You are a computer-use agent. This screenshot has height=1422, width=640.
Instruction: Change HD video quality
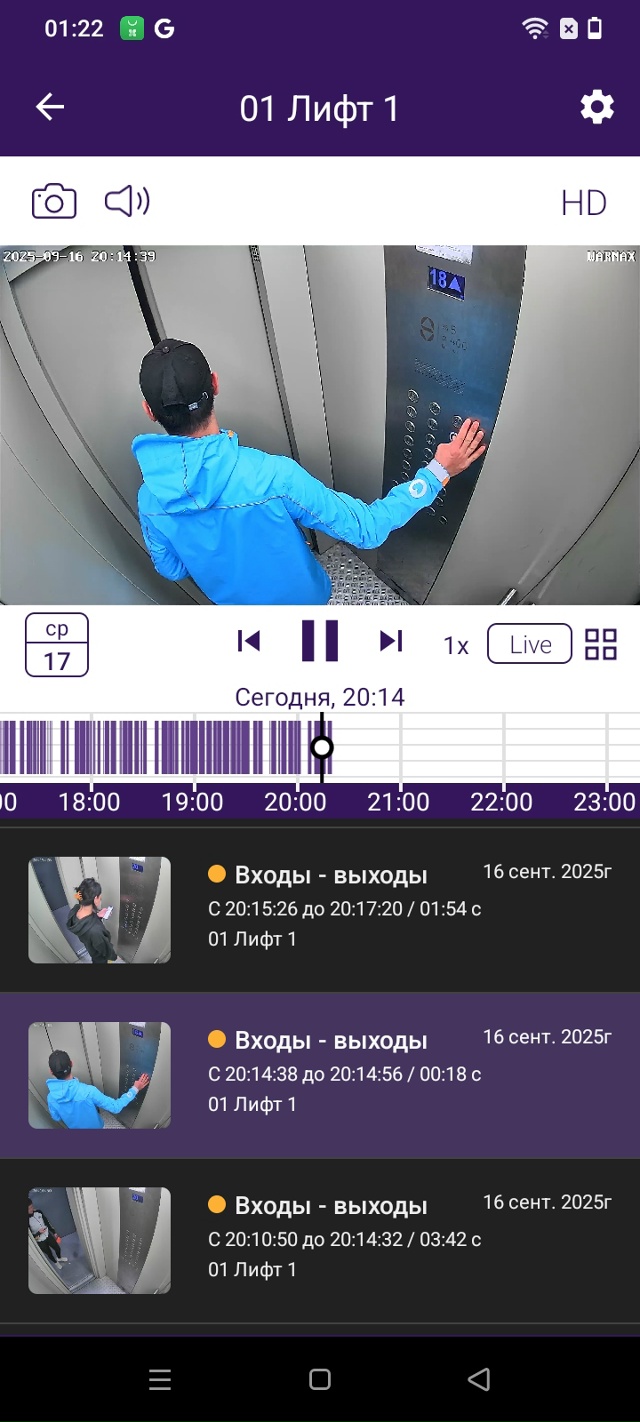(583, 203)
